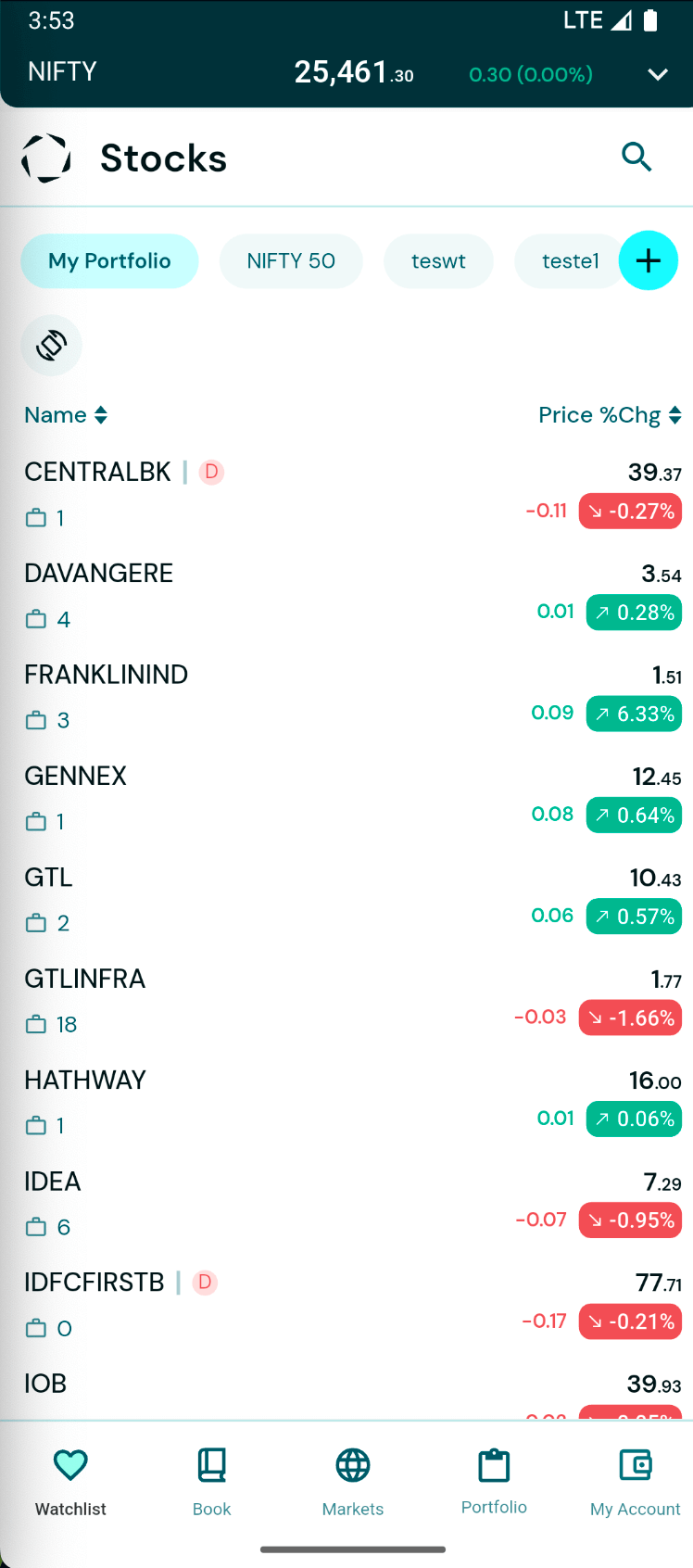Switch to the teswt watchlist

pyautogui.click(x=438, y=261)
